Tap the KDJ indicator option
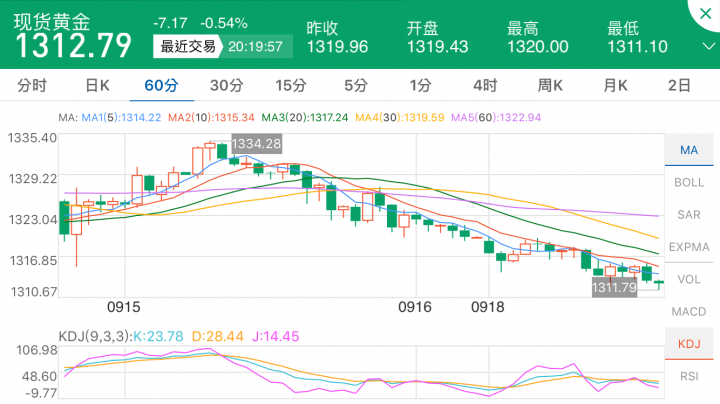The width and height of the screenshot is (720, 404). click(689, 344)
